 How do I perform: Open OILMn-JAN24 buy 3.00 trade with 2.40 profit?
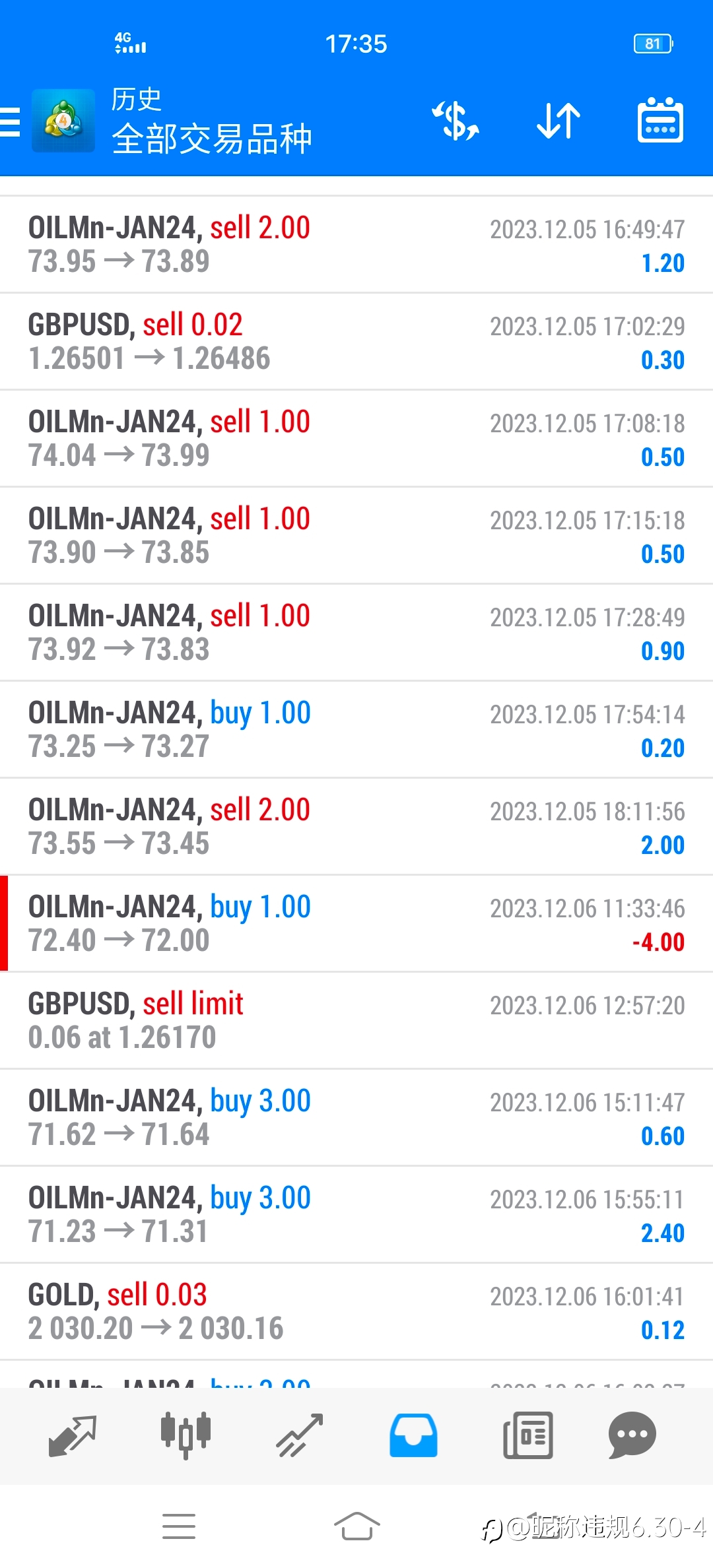356,1215
